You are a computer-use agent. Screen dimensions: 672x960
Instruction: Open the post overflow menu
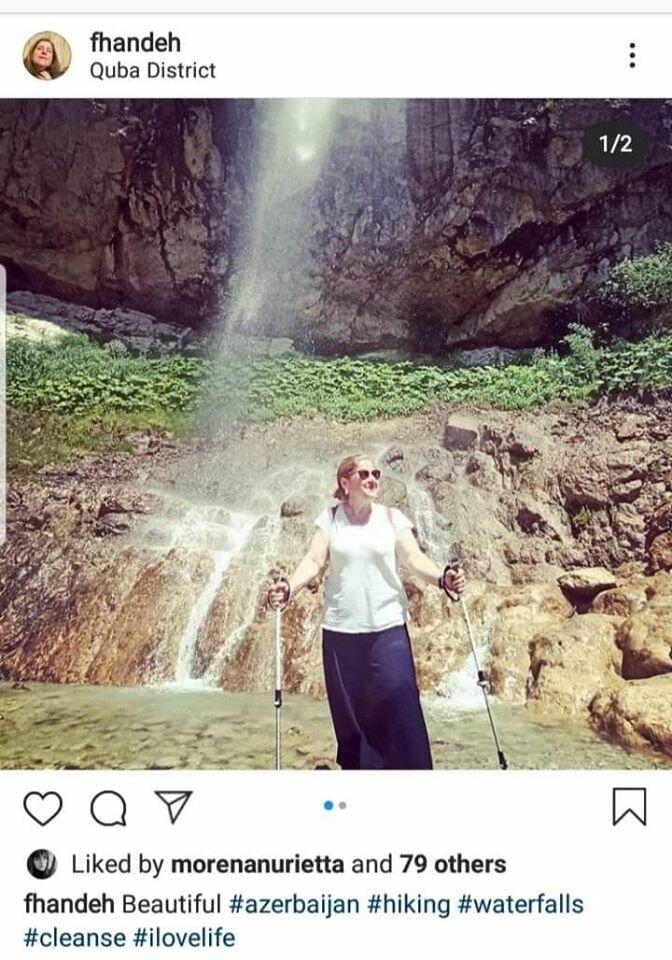tap(632, 55)
